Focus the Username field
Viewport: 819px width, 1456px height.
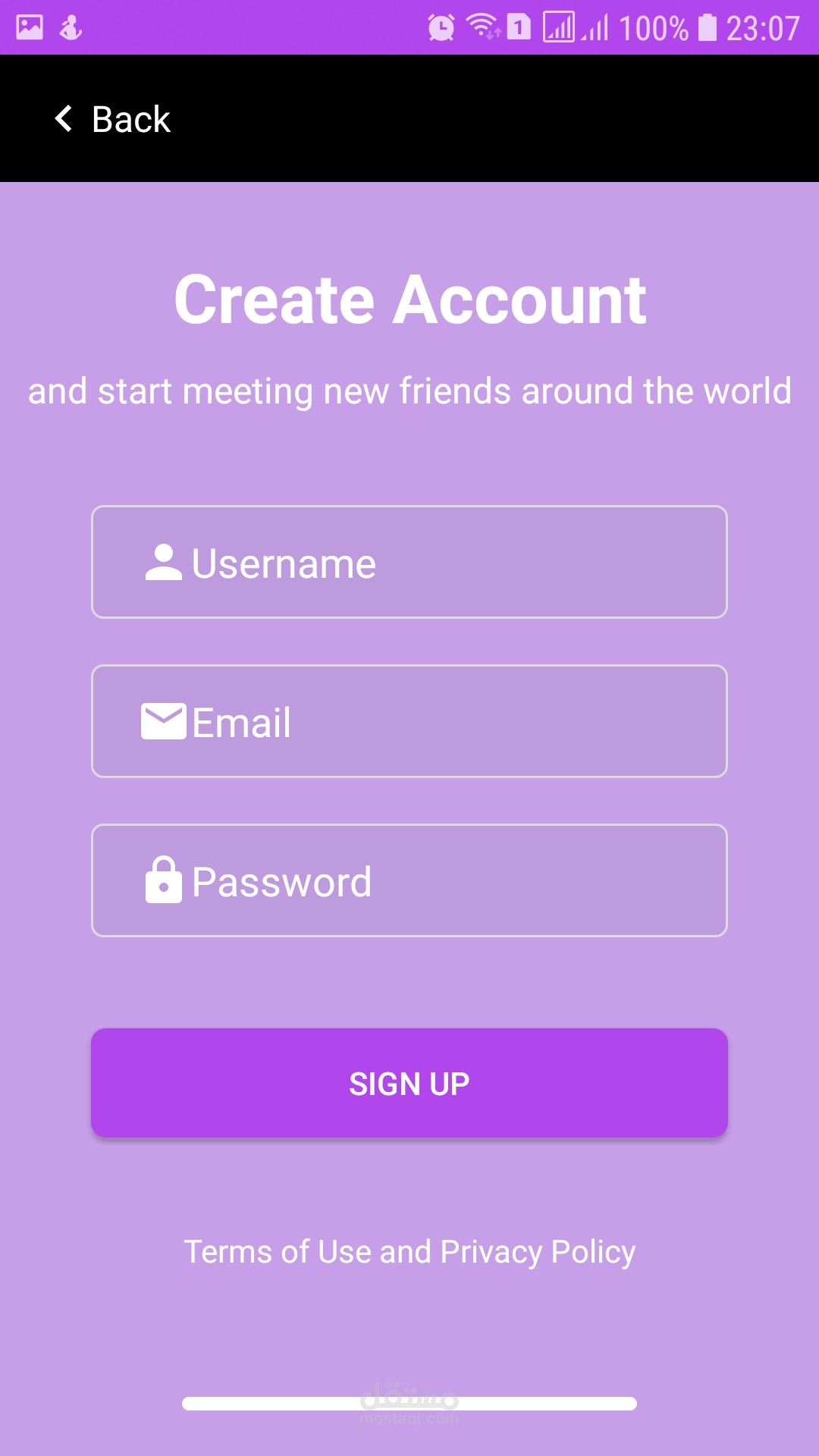[409, 562]
